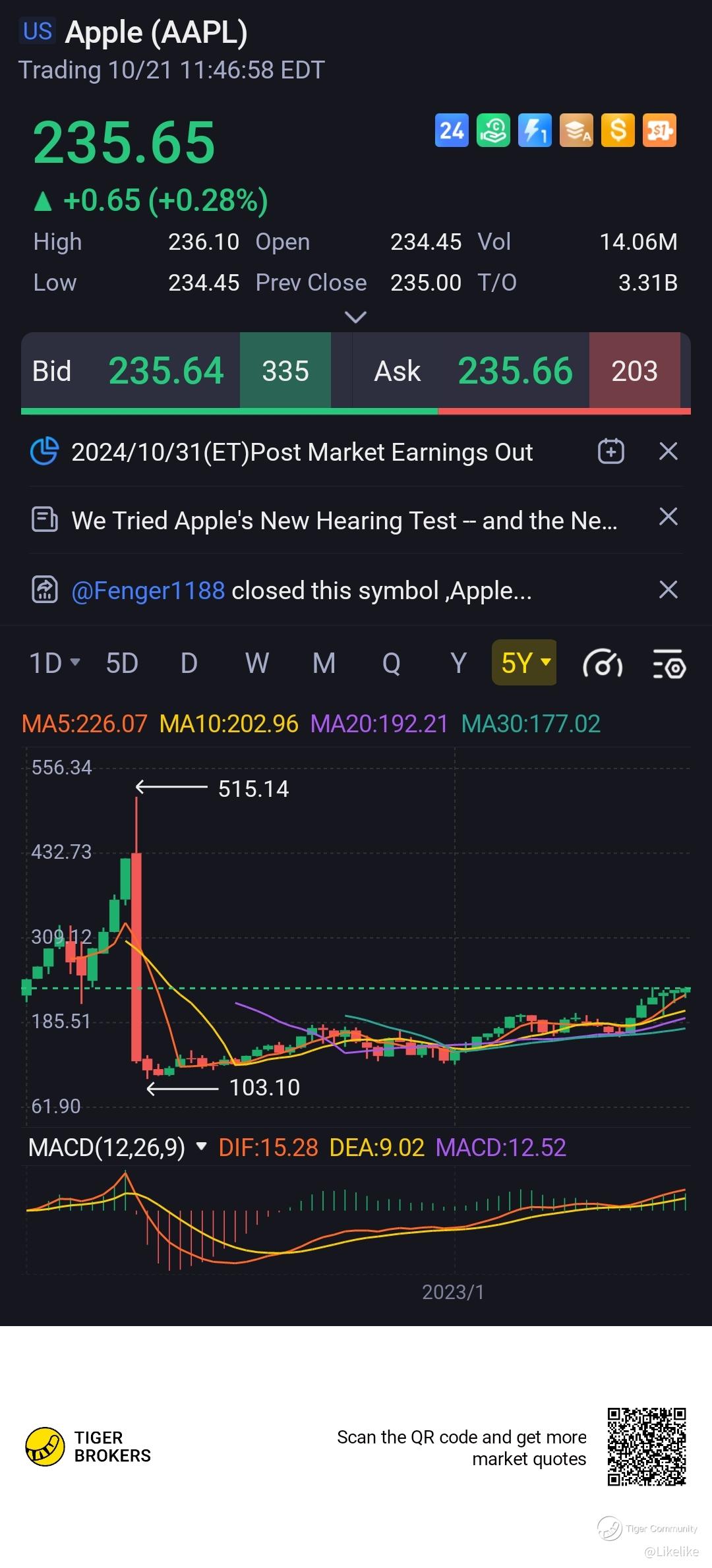
Task: Dismiss the @Fenger1188 closed symbol notice
Action: [x=668, y=589]
